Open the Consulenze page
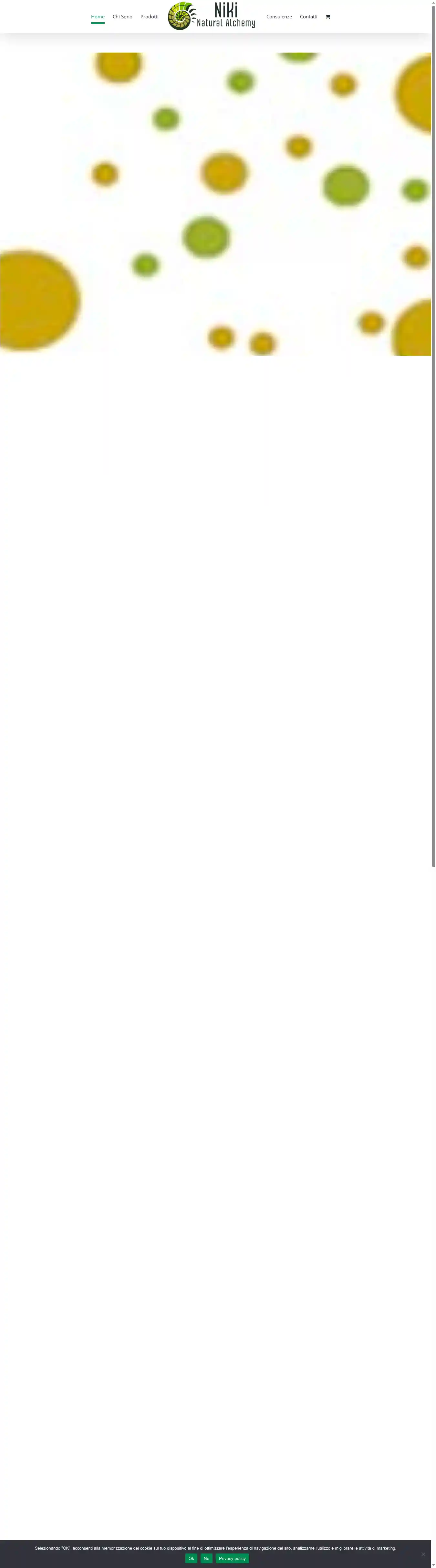Image resolution: width=436 pixels, height=1568 pixels. pyautogui.click(x=279, y=17)
